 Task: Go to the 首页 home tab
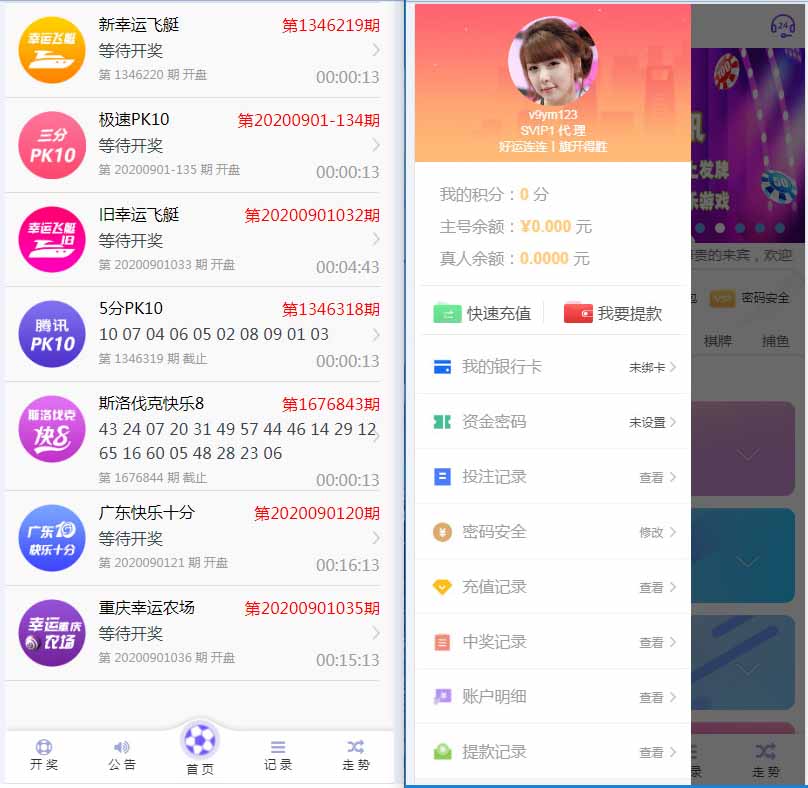click(200, 750)
